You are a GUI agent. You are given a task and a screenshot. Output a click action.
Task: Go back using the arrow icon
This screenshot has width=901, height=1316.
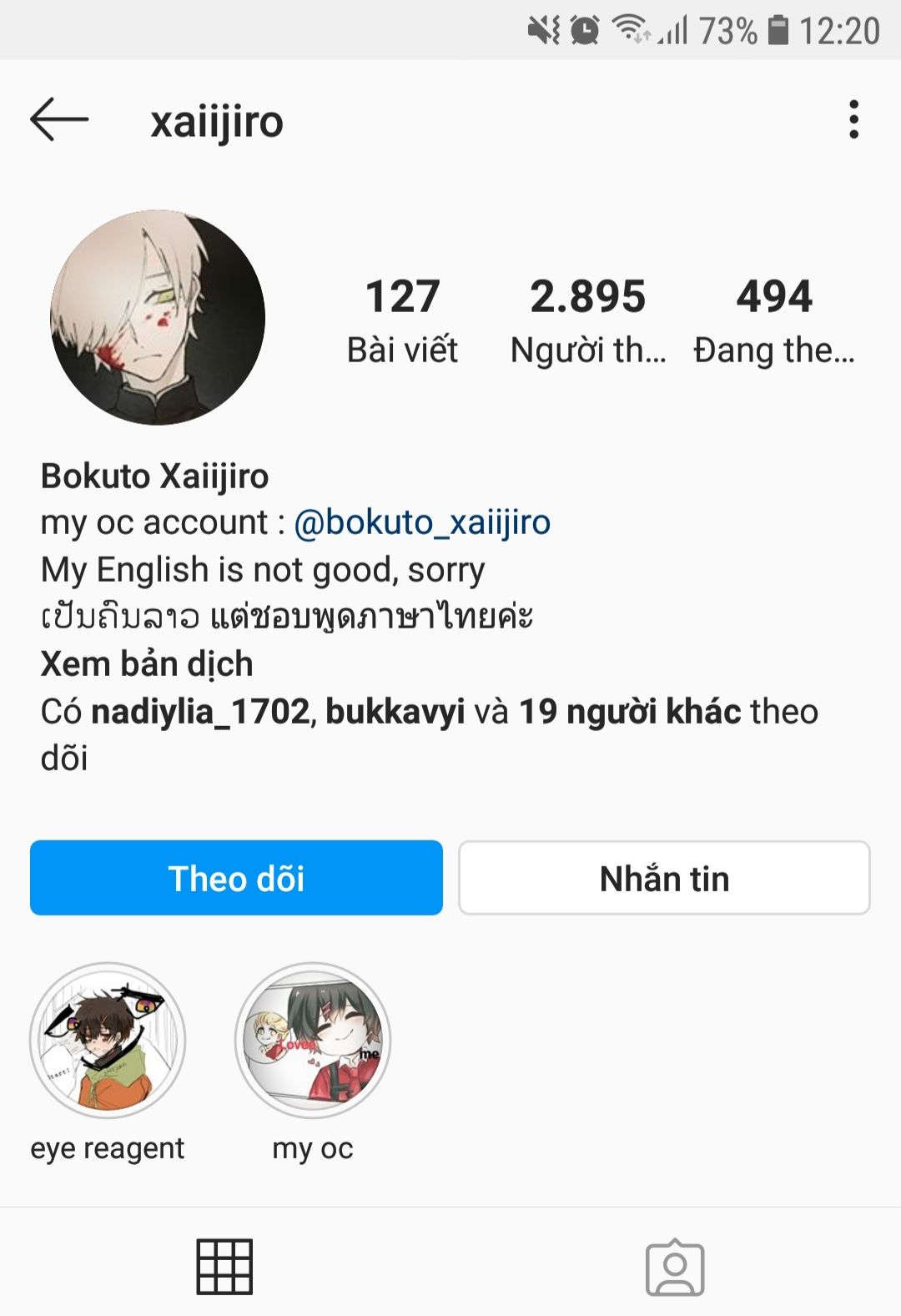58,119
